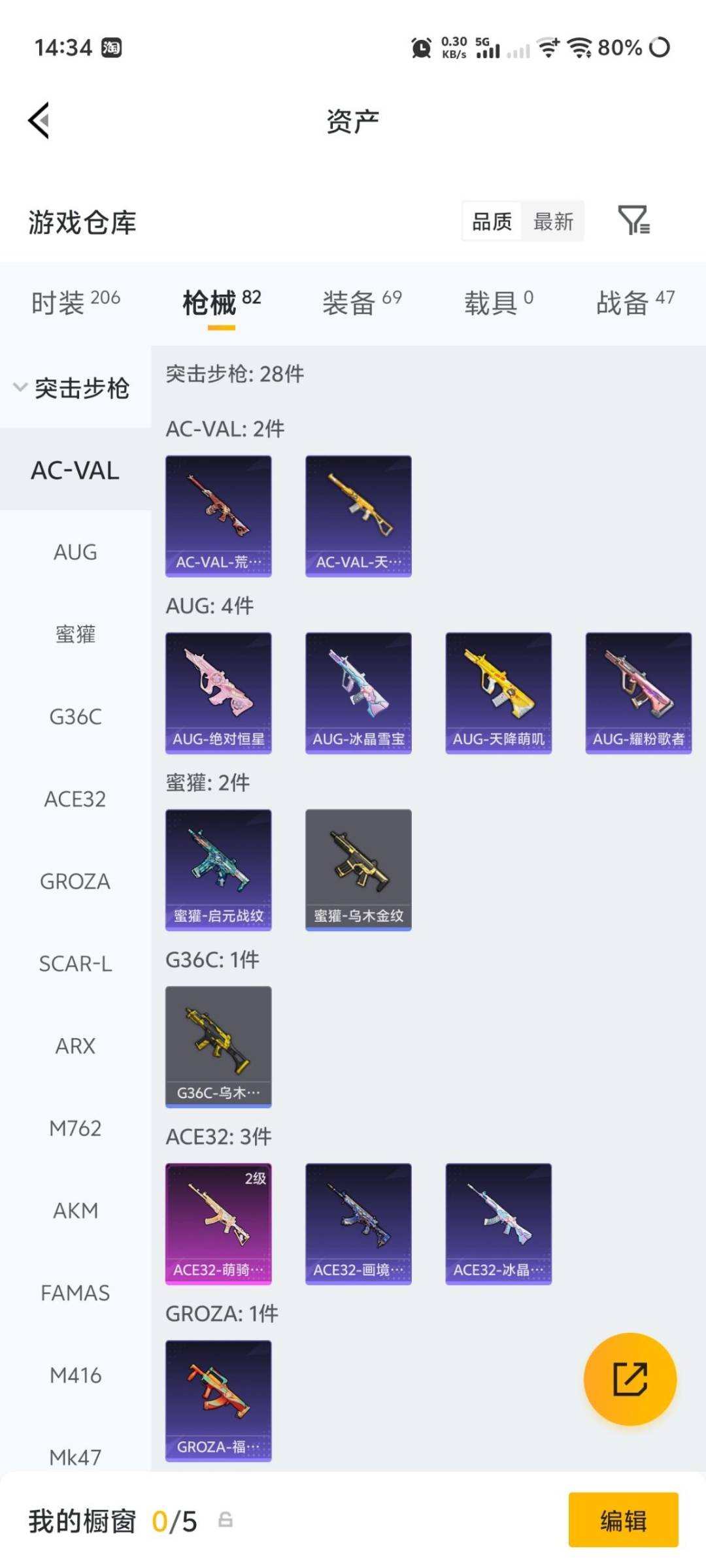Switch to the 战备 tab
The width and height of the screenshot is (706, 1568).
pos(634,303)
